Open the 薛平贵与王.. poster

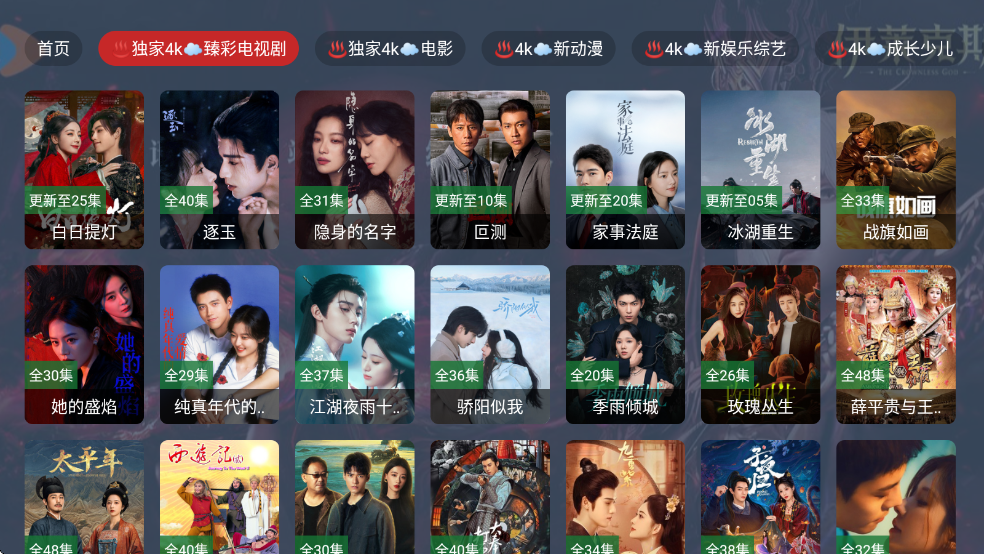pyautogui.click(x=895, y=344)
